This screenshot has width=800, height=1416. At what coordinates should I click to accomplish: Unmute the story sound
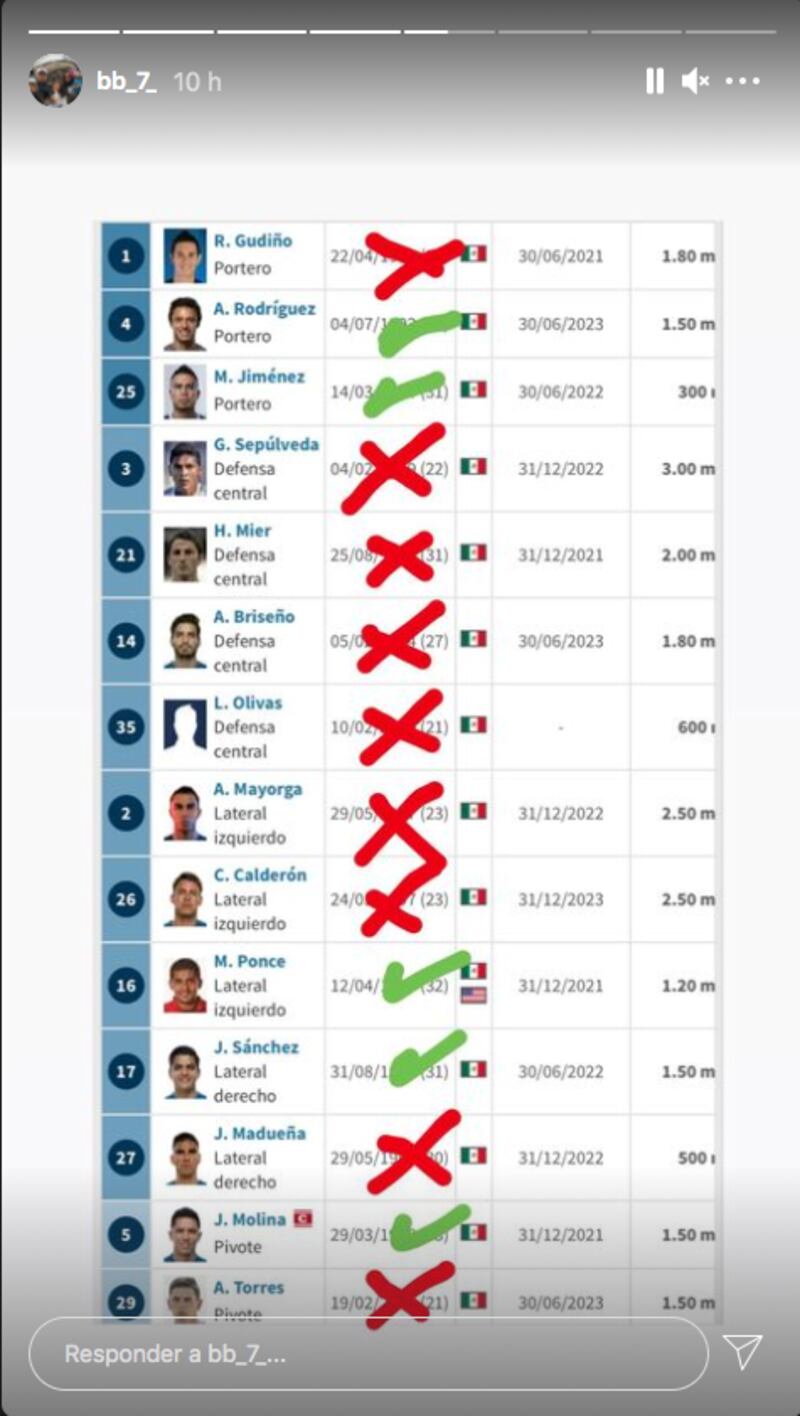[695, 81]
